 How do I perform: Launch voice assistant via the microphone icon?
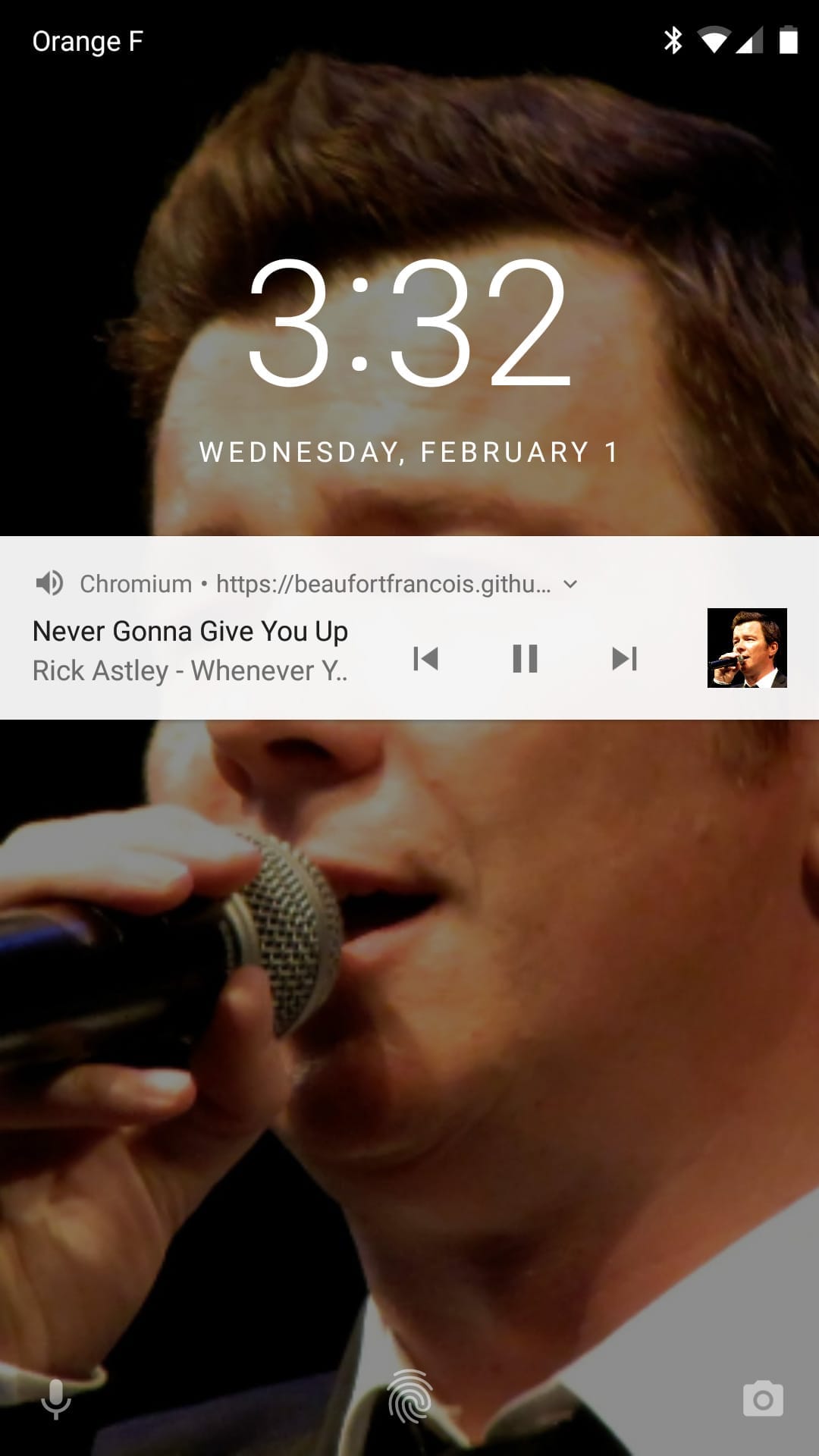click(55, 1398)
